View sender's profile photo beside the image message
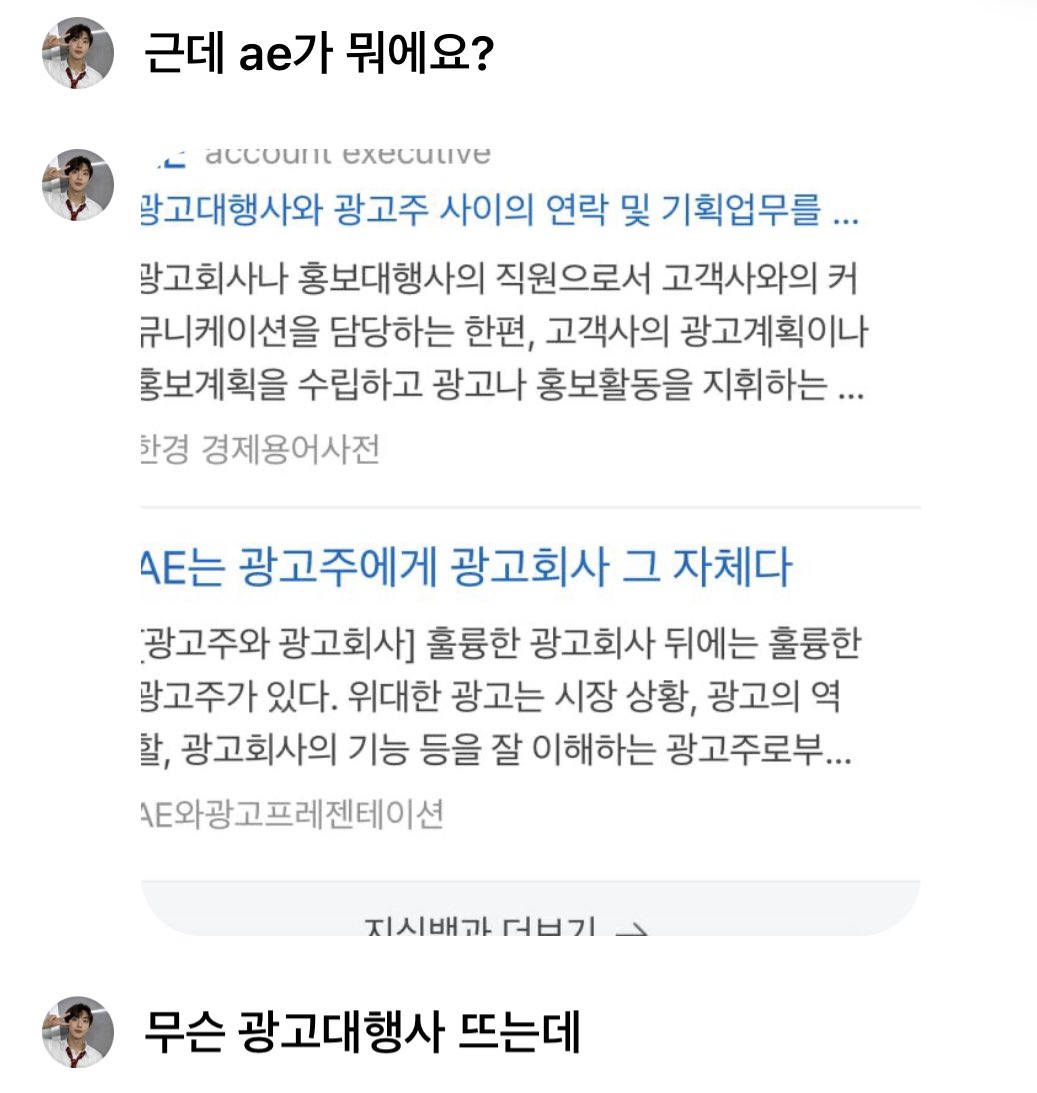Image resolution: width=1037 pixels, height=1093 pixels. [x=77, y=185]
